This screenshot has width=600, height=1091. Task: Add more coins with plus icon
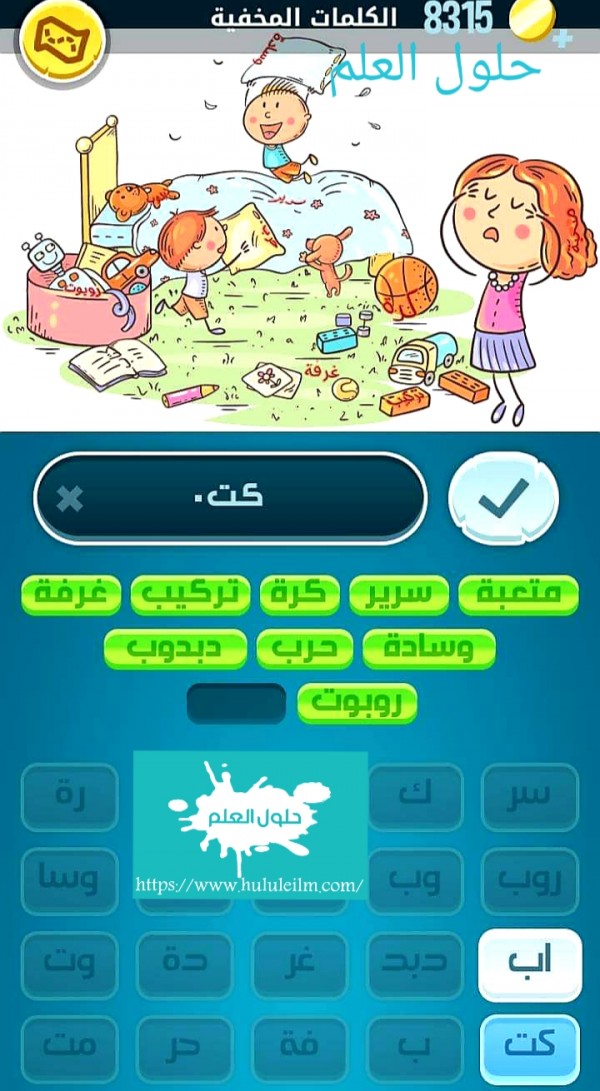[x=563, y=38]
